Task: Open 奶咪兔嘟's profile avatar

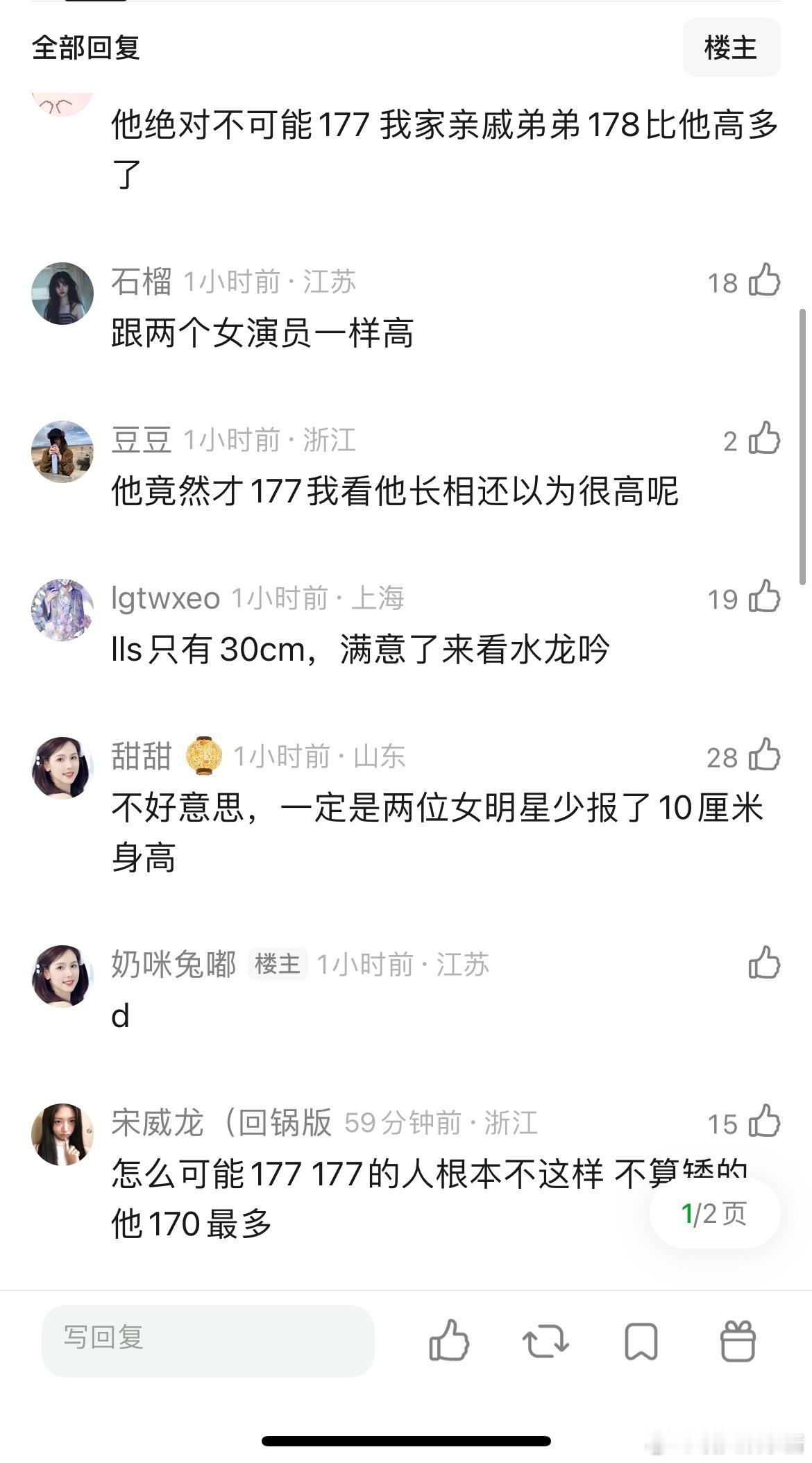Action: click(x=62, y=976)
